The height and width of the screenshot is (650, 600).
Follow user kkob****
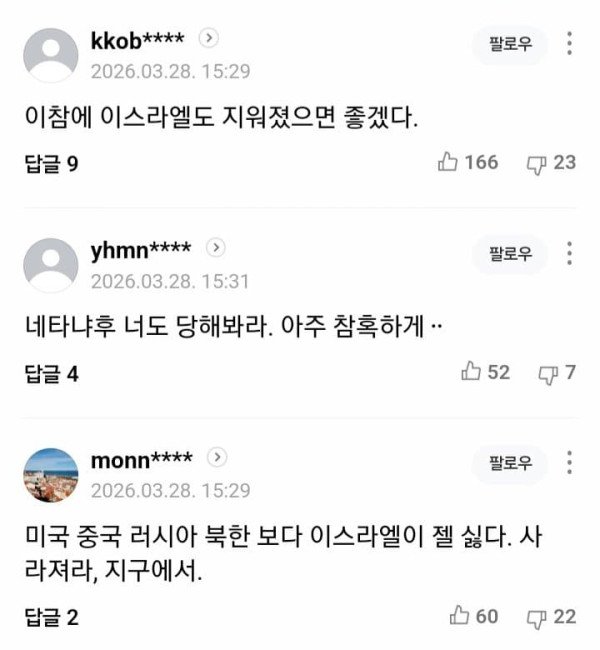pyautogui.click(x=510, y=45)
